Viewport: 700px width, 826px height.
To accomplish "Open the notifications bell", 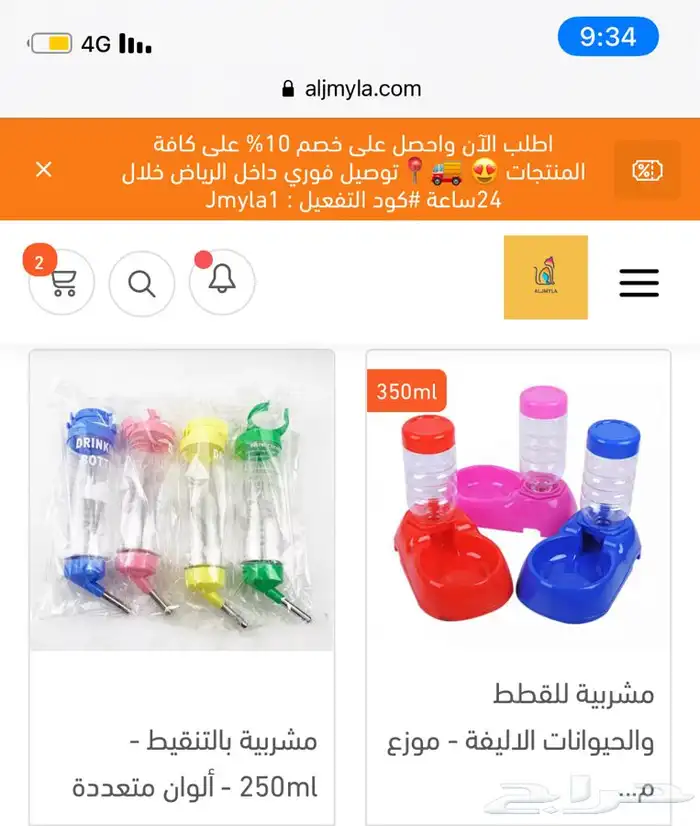I will pyautogui.click(x=222, y=282).
